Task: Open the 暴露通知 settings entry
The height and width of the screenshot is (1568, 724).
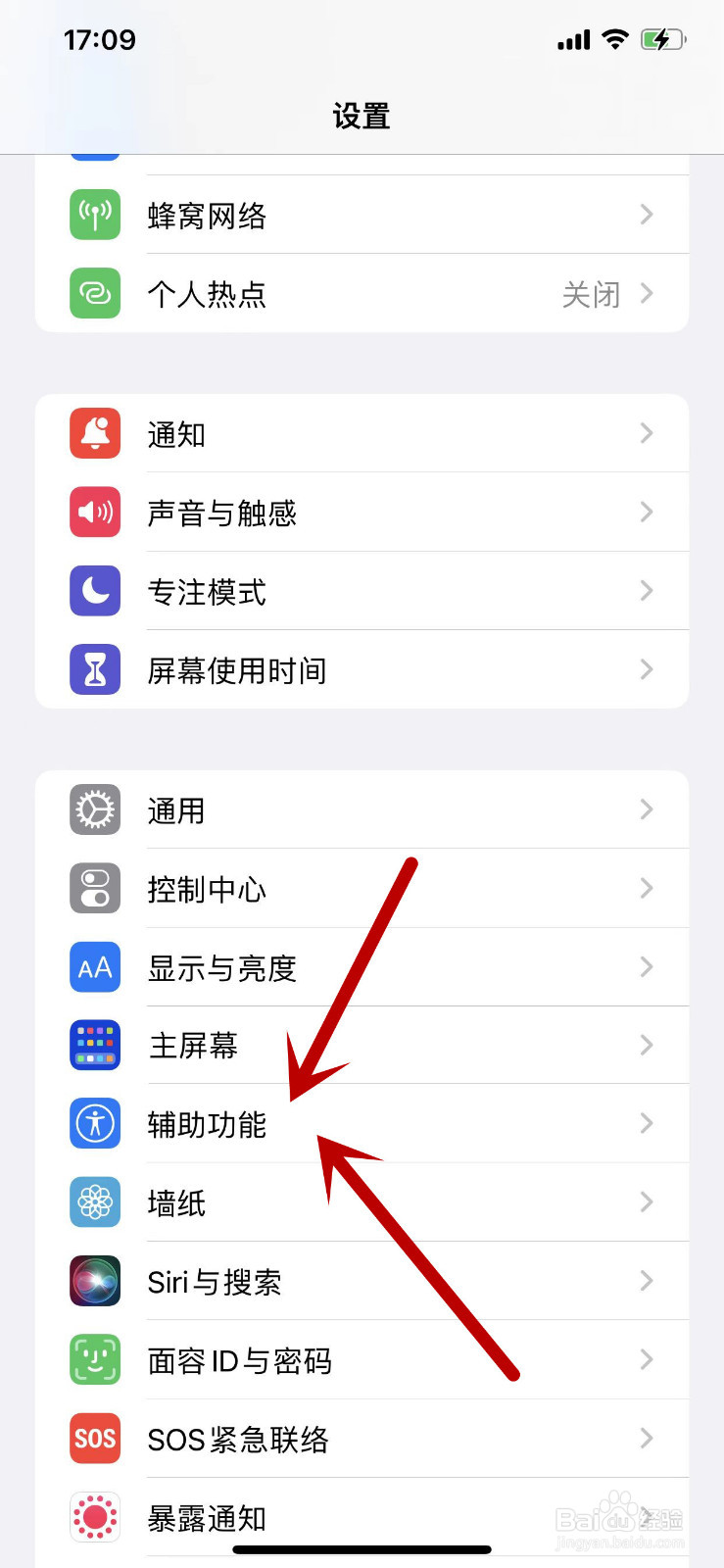Action: [362, 1517]
